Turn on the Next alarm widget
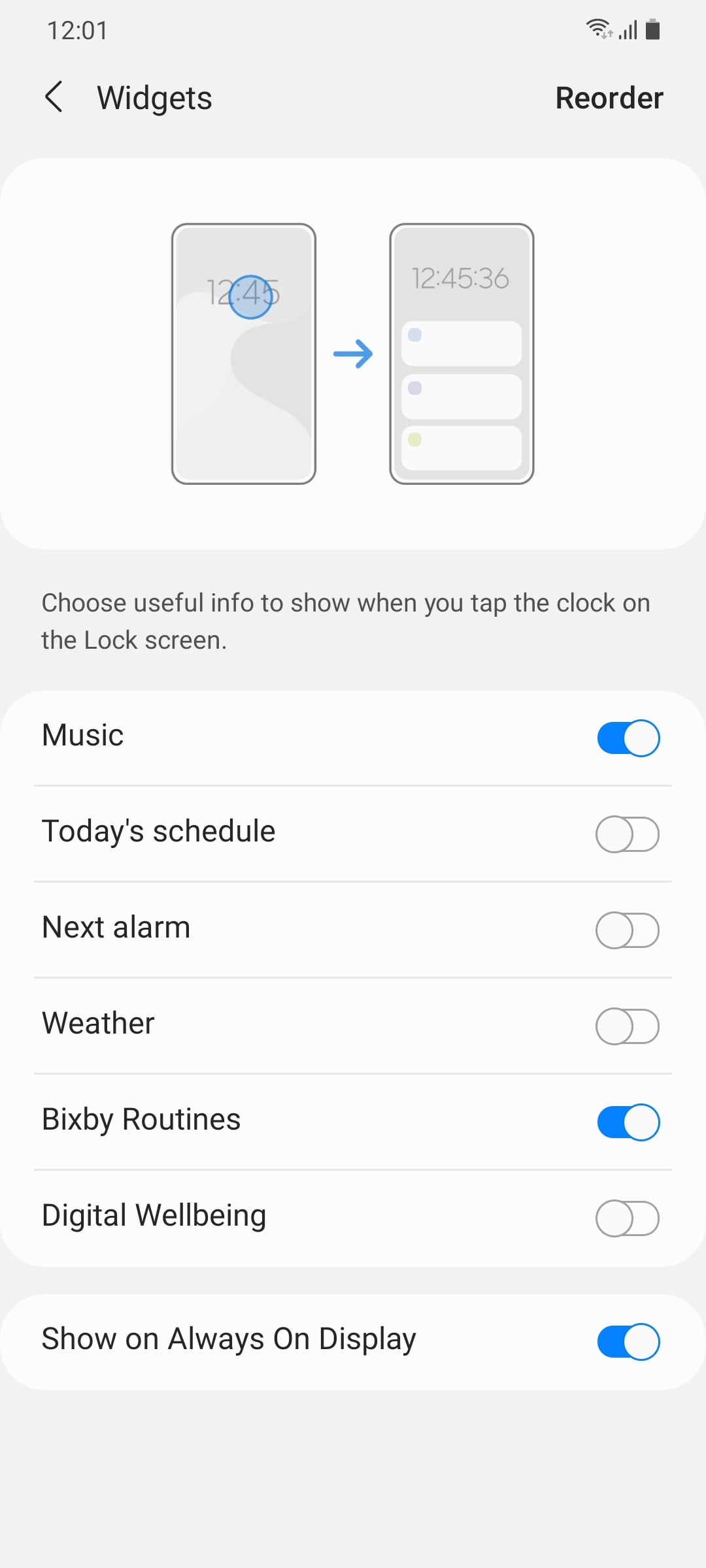Screen dimensions: 706x1568 (628, 930)
